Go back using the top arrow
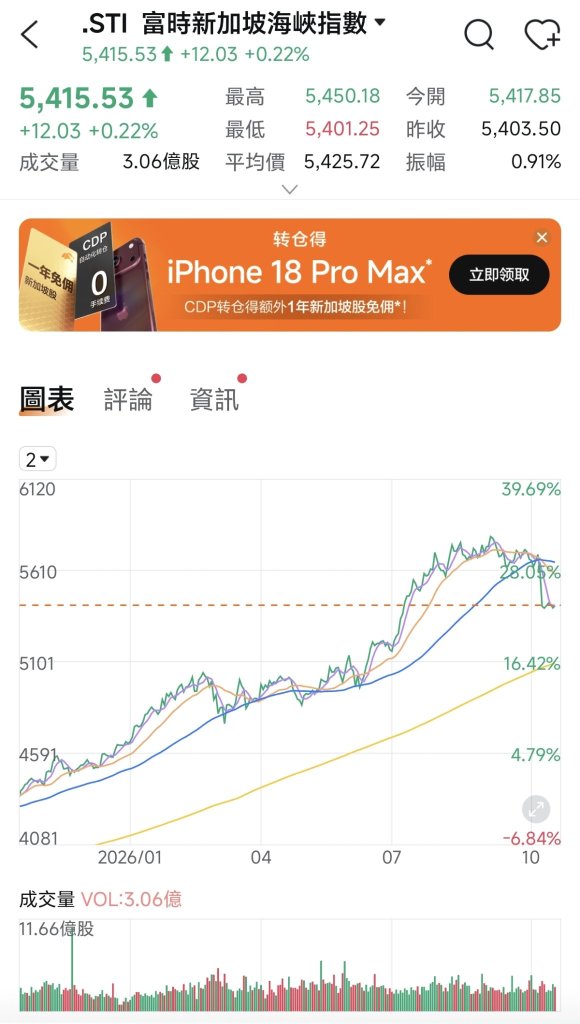 pyautogui.click(x=29, y=34)
